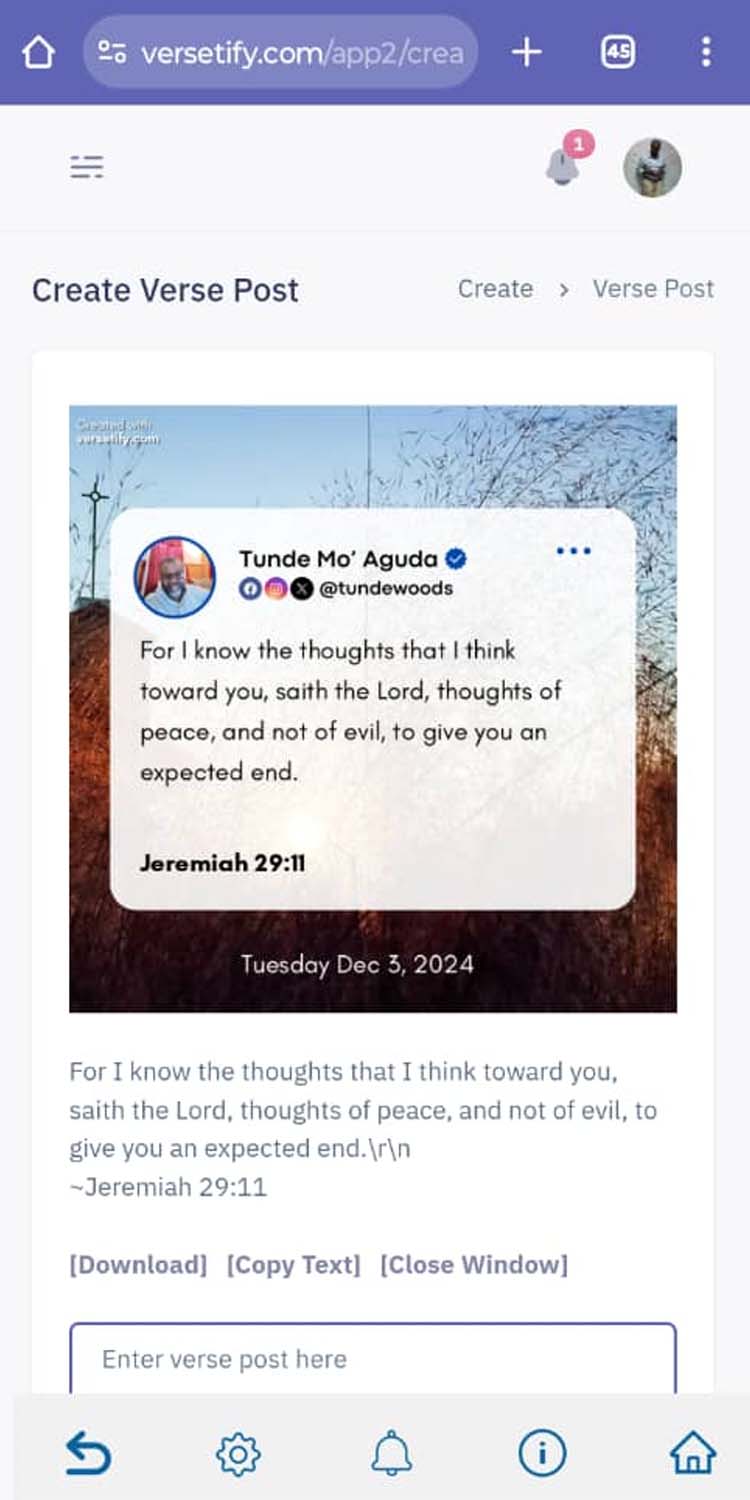Go to the Create breadcrumb link
This screenshot has height=1500, width=750.
tap(495, 289)
